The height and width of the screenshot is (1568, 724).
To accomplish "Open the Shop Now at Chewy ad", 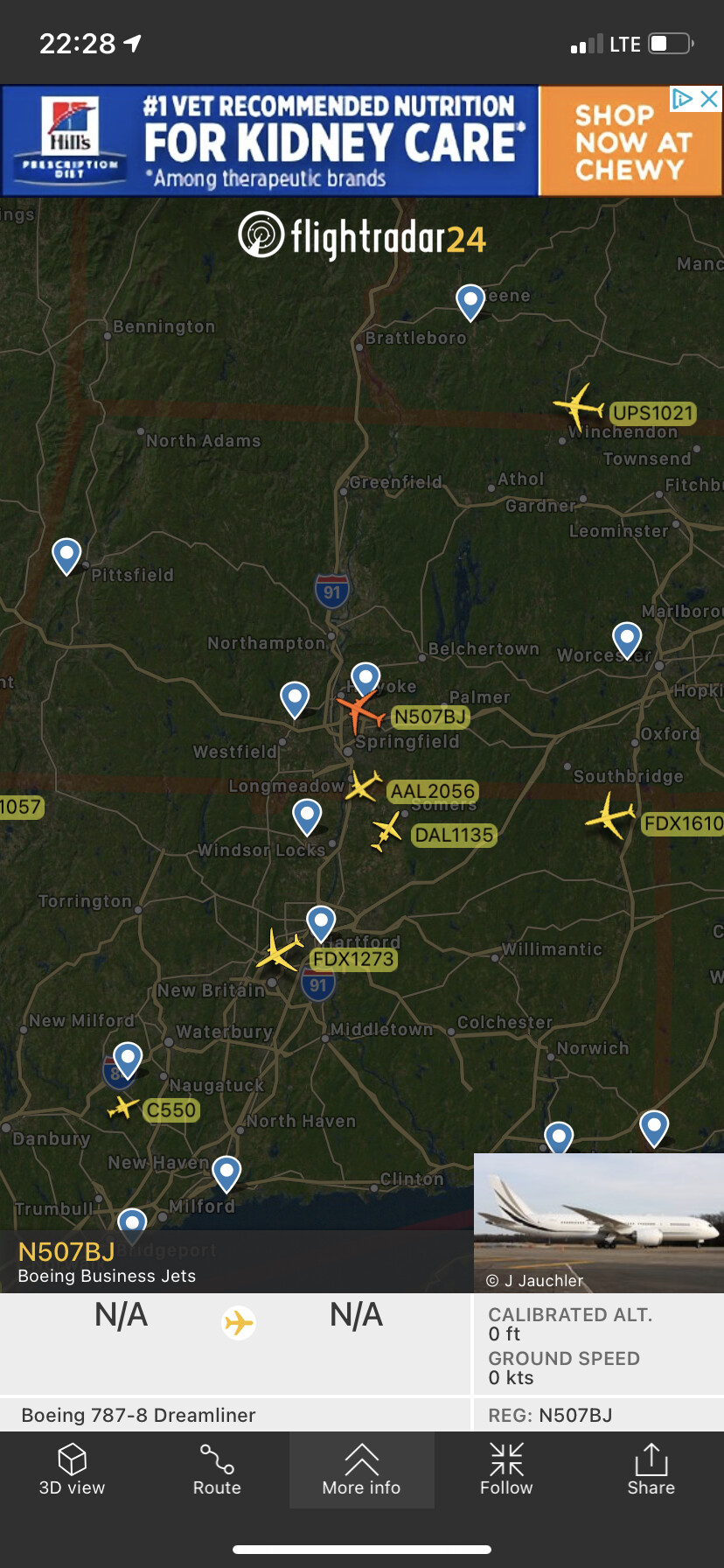I will tap(630, 142).
